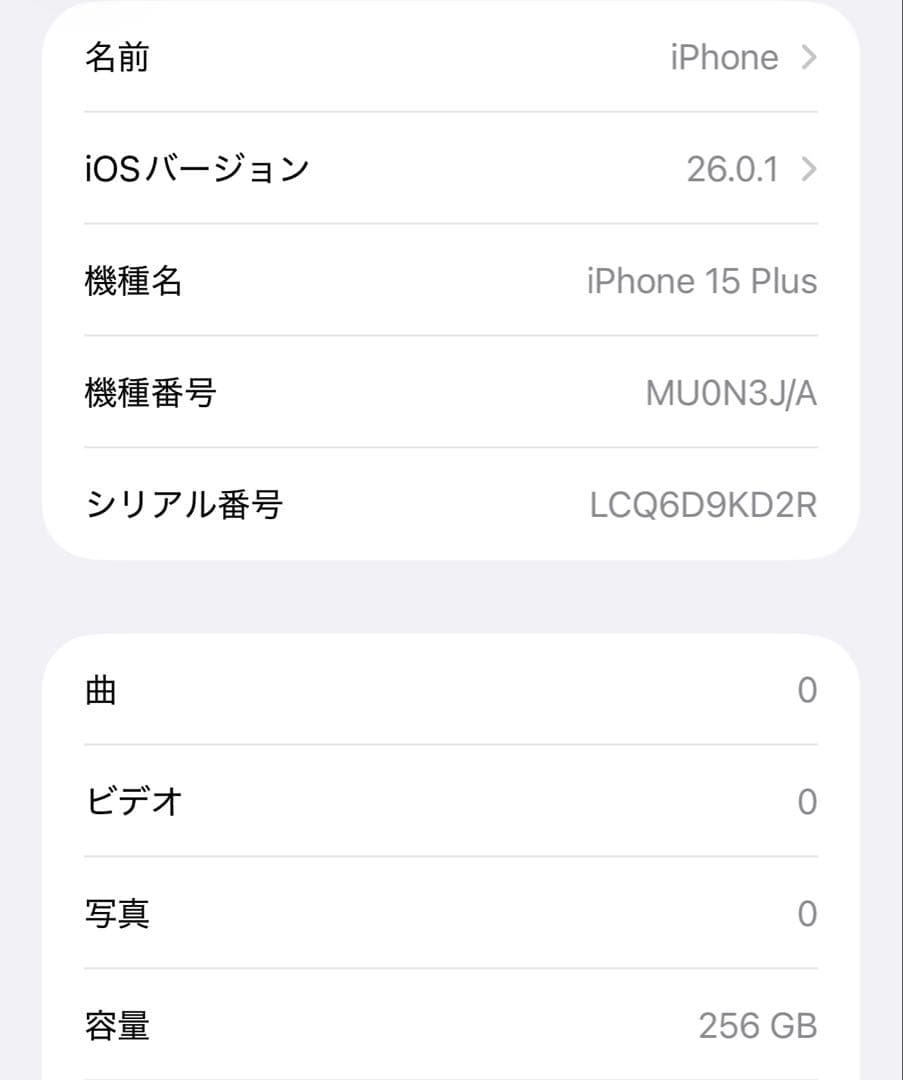Click the videos count 0

pyautogui.click(x=807, y=801)
